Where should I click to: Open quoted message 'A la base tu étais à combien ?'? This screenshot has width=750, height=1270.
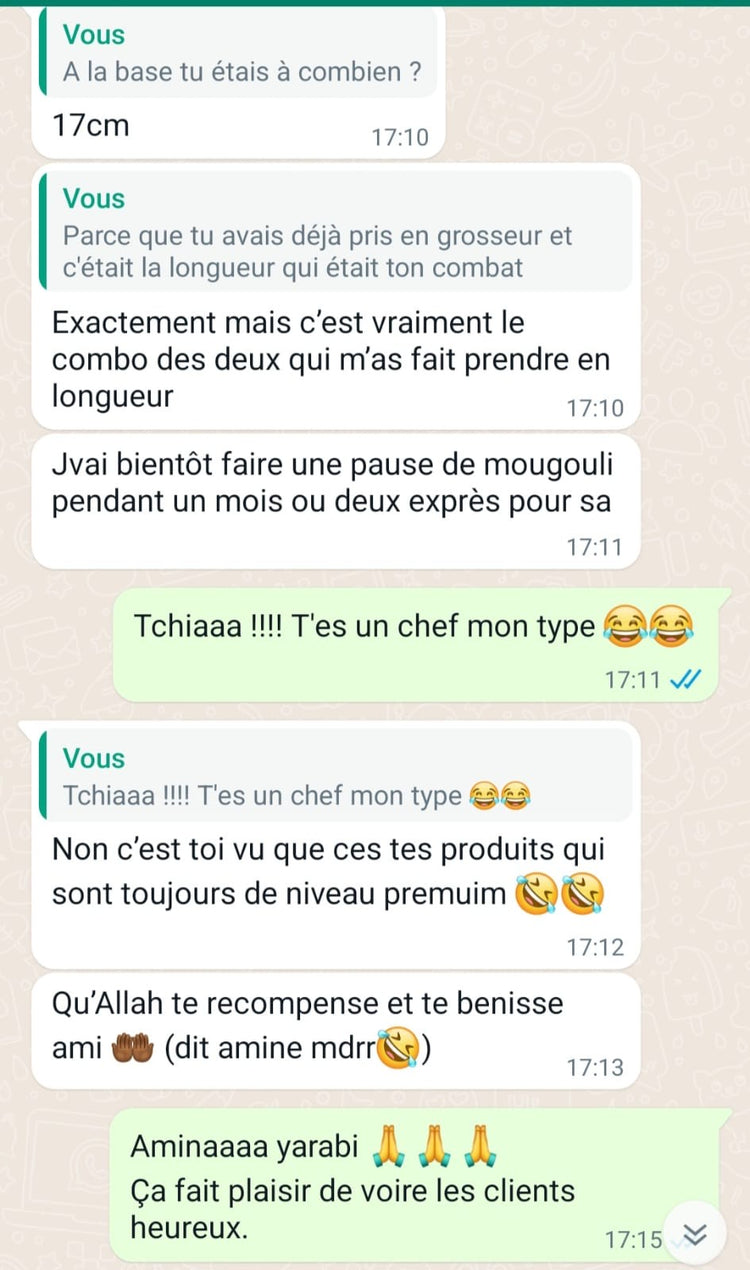pos(238,55)
